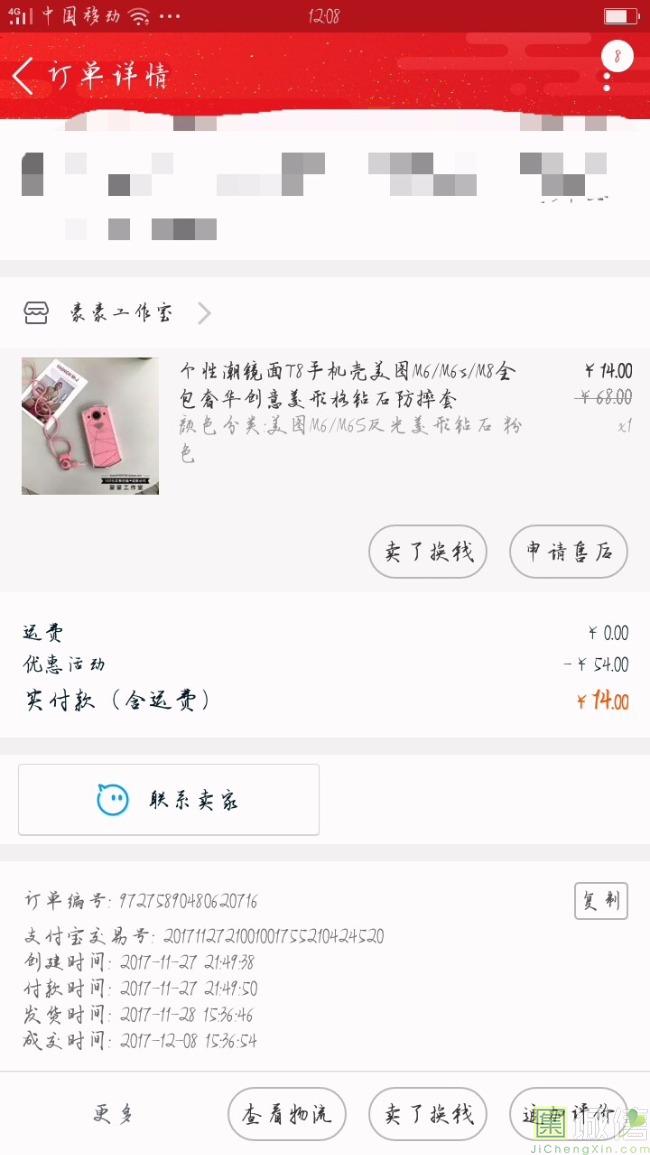Tap 卖了换钱 next to 查看物流
The height and width of the screenshot is (1155, 650).
pos(428,1113)
